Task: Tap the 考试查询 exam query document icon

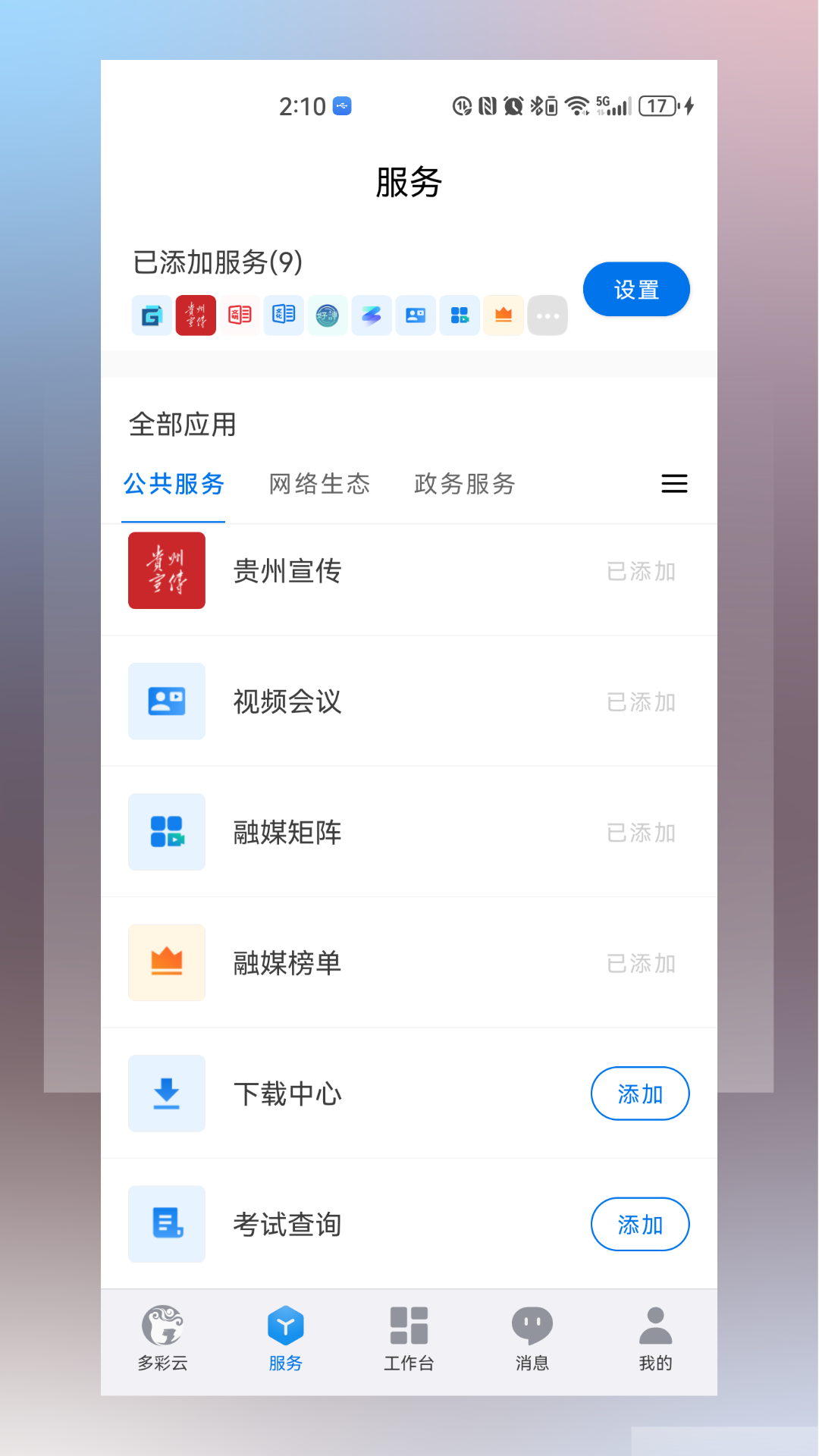Action: [167, 1224]
